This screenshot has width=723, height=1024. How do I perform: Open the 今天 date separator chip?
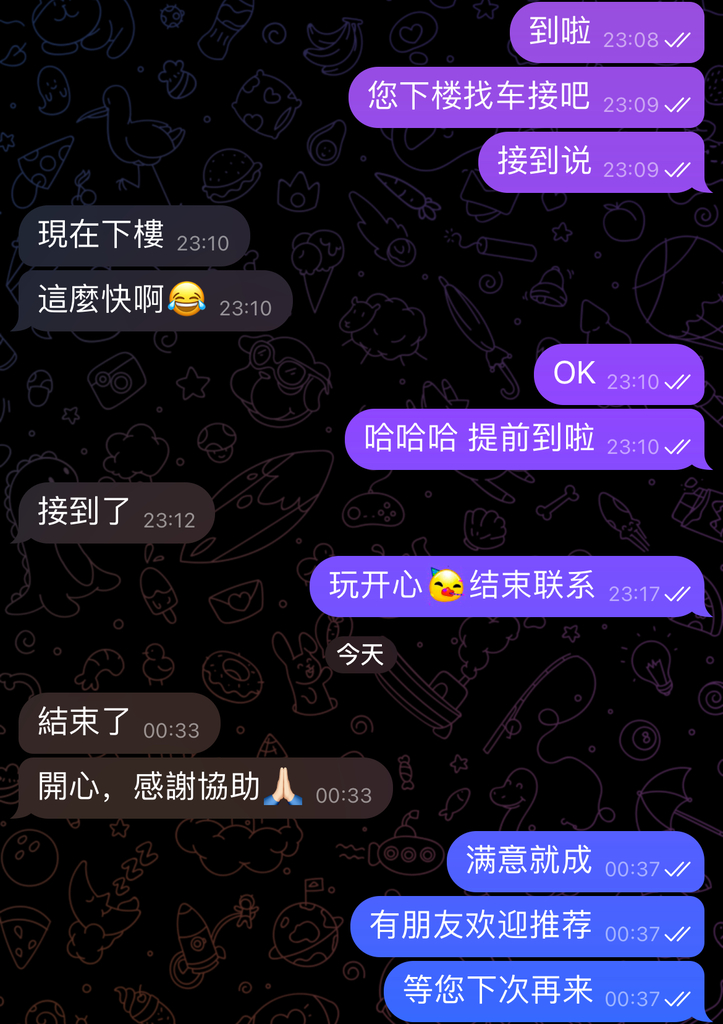pyautogui.click(x=360, y=656)
